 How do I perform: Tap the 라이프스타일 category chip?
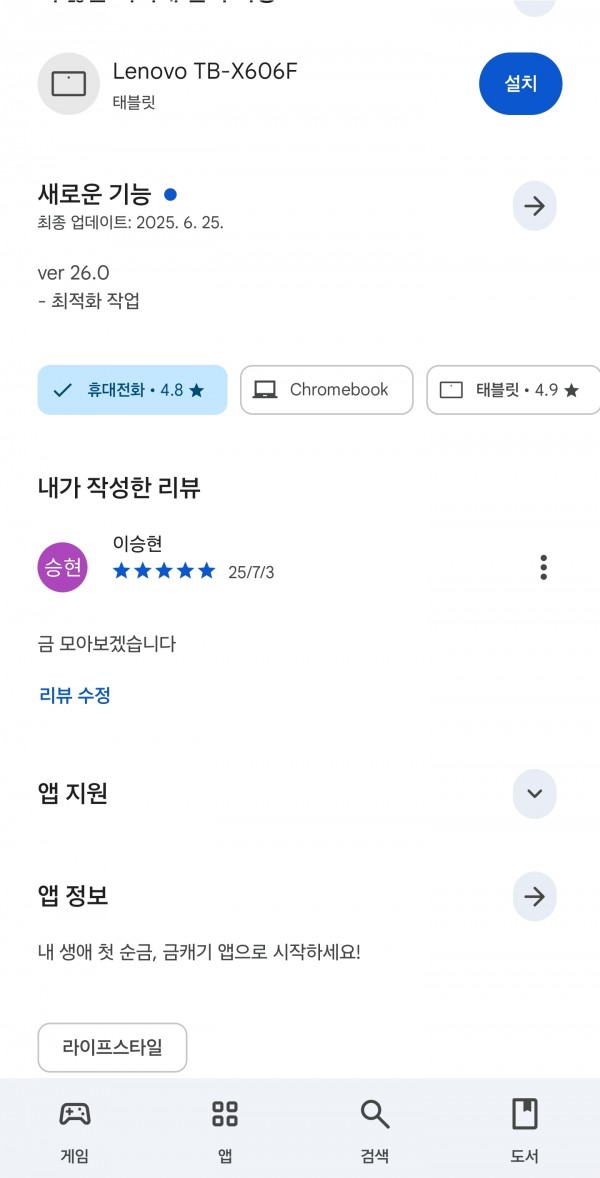(x=113, y=1047)
